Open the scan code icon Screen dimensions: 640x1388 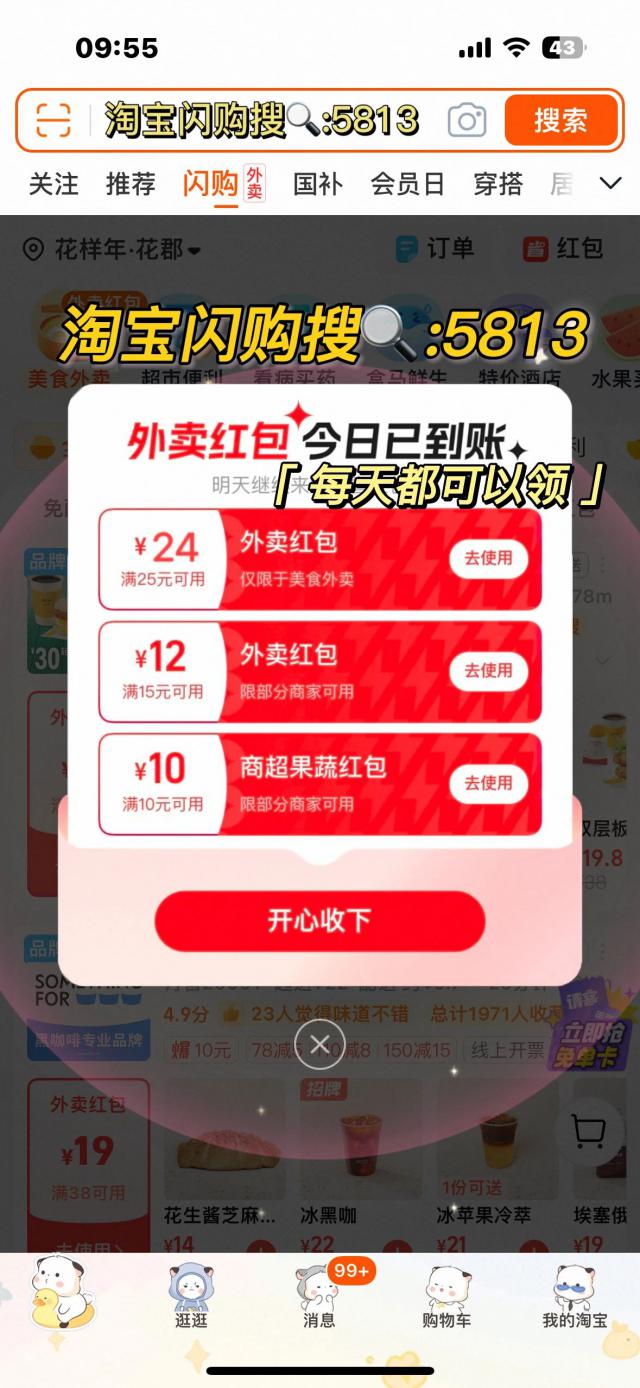(53, 121)
